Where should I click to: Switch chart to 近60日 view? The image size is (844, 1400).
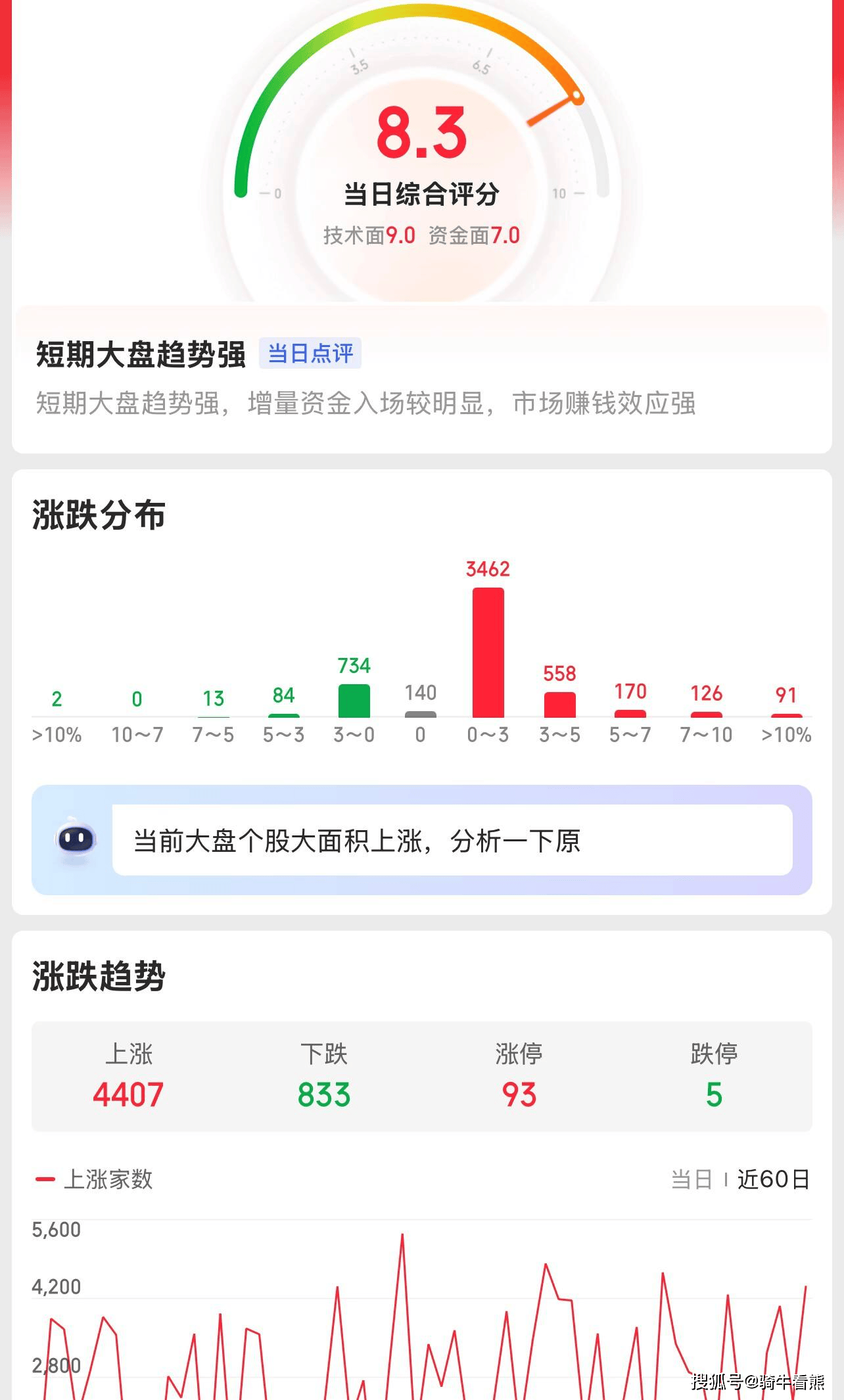point(773,1179)
